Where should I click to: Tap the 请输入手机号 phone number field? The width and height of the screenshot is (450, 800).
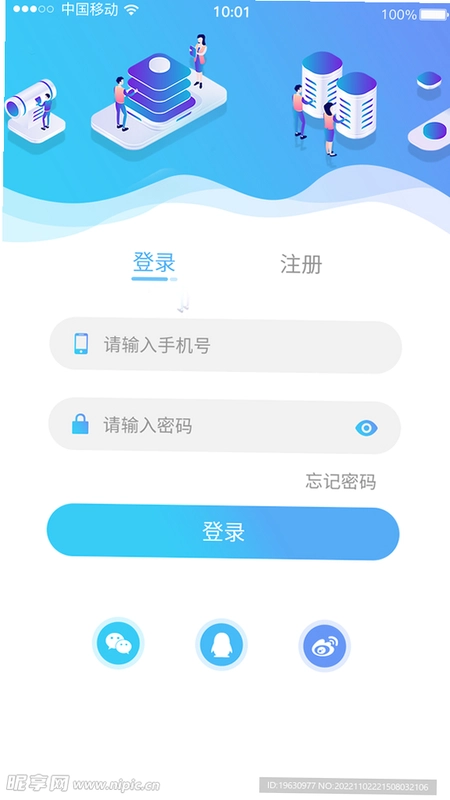coord(225,345)
